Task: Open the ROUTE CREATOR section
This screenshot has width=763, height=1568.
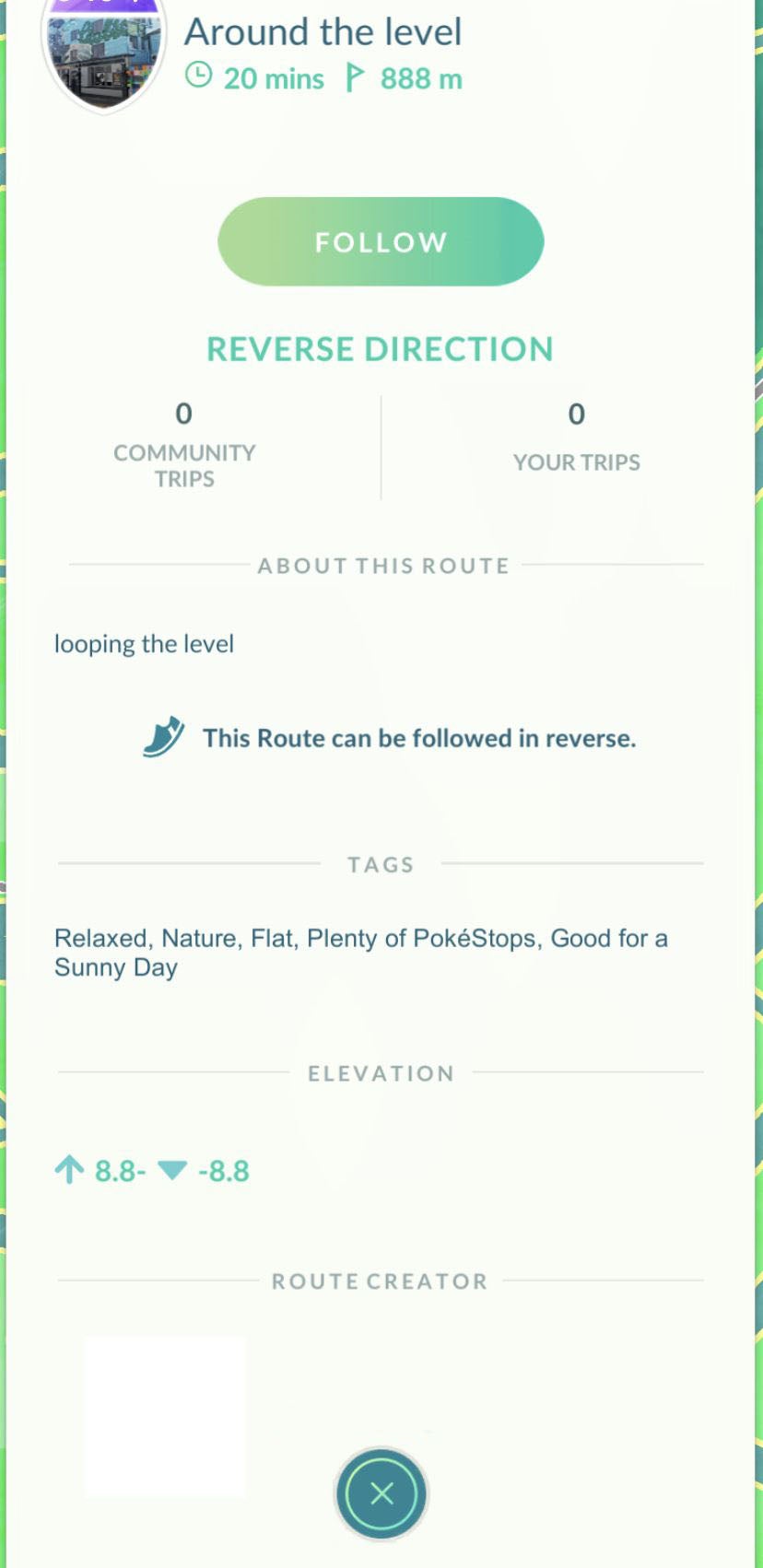Action: pyautogui.click(x=378, y=1281)
